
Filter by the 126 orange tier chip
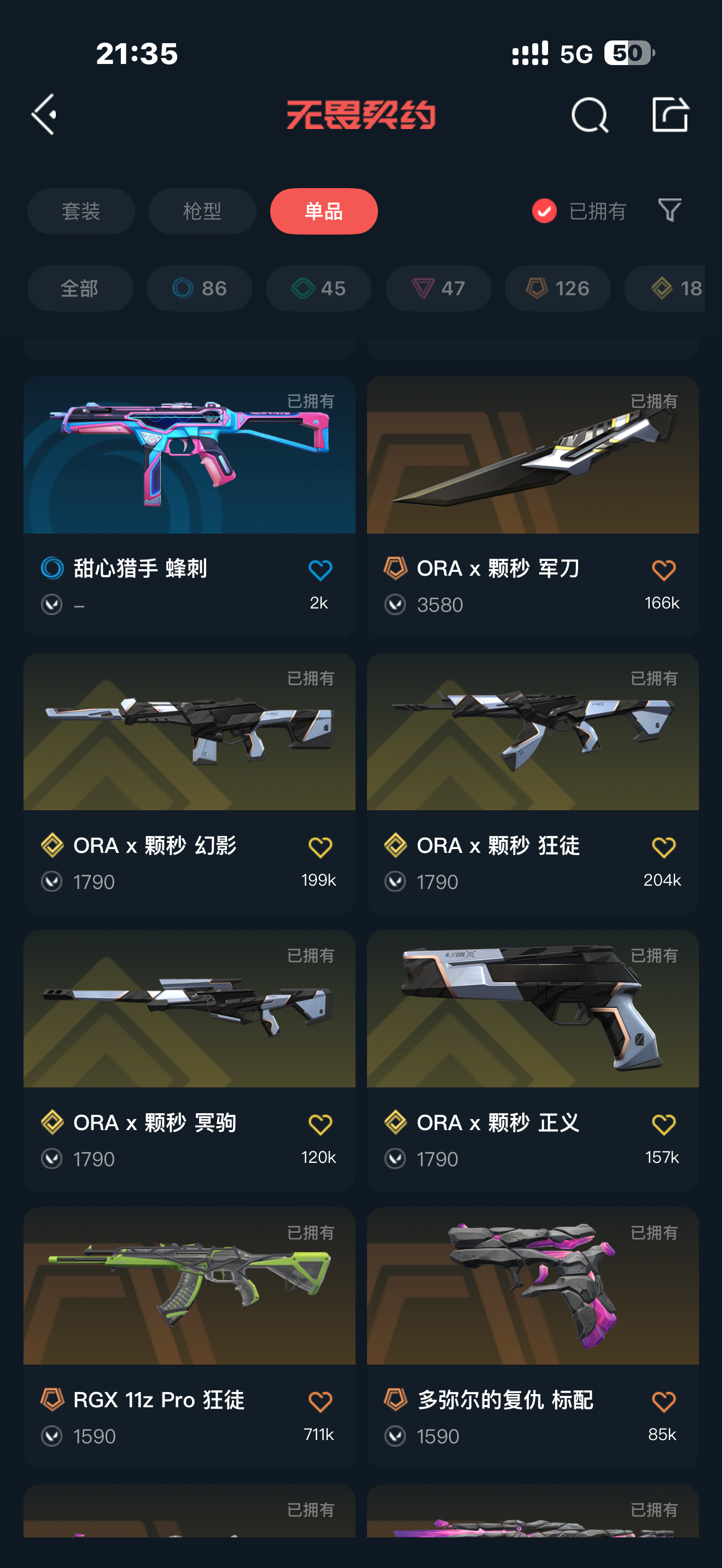(557, 288)
